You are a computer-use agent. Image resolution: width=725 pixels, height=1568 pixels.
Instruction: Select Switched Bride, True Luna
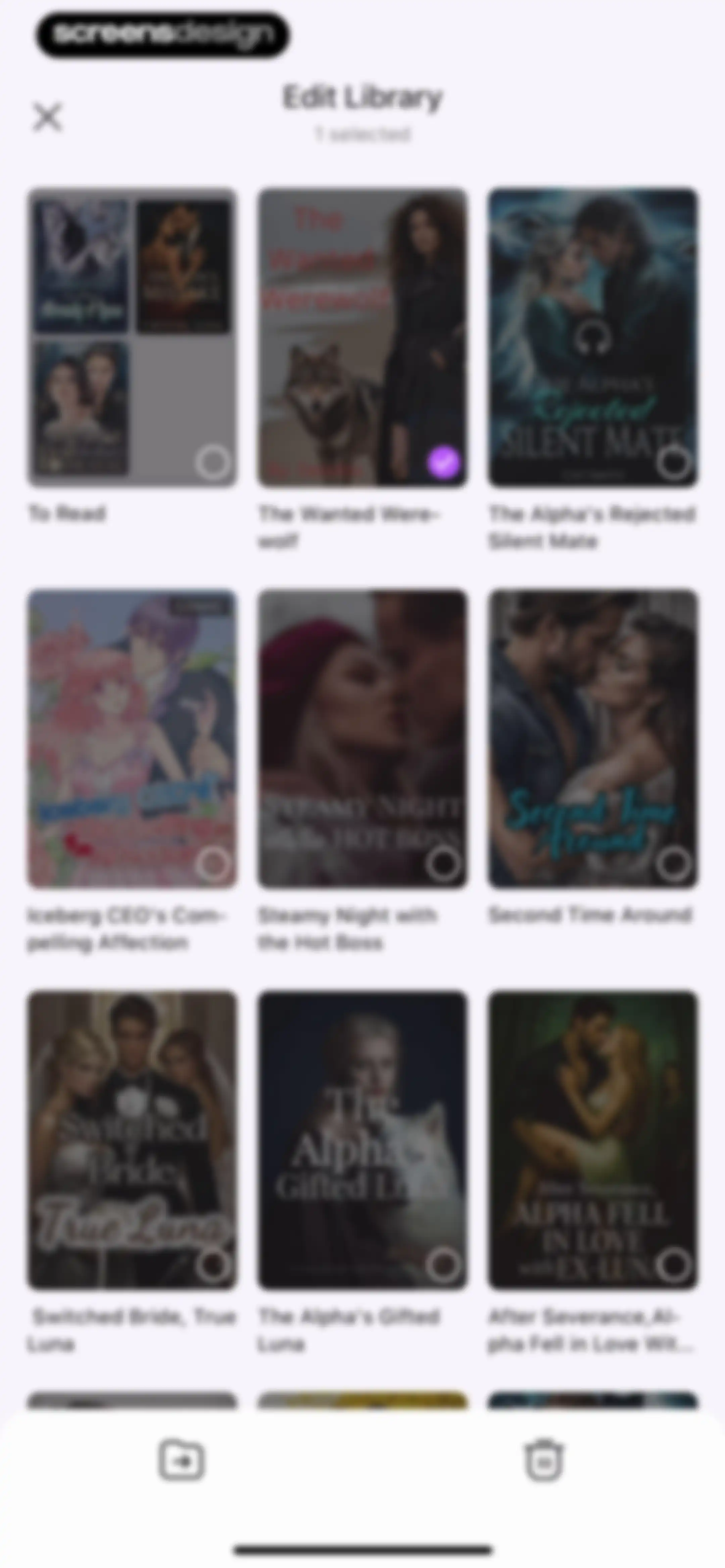pyautogui.click(x=213, y=1265)
